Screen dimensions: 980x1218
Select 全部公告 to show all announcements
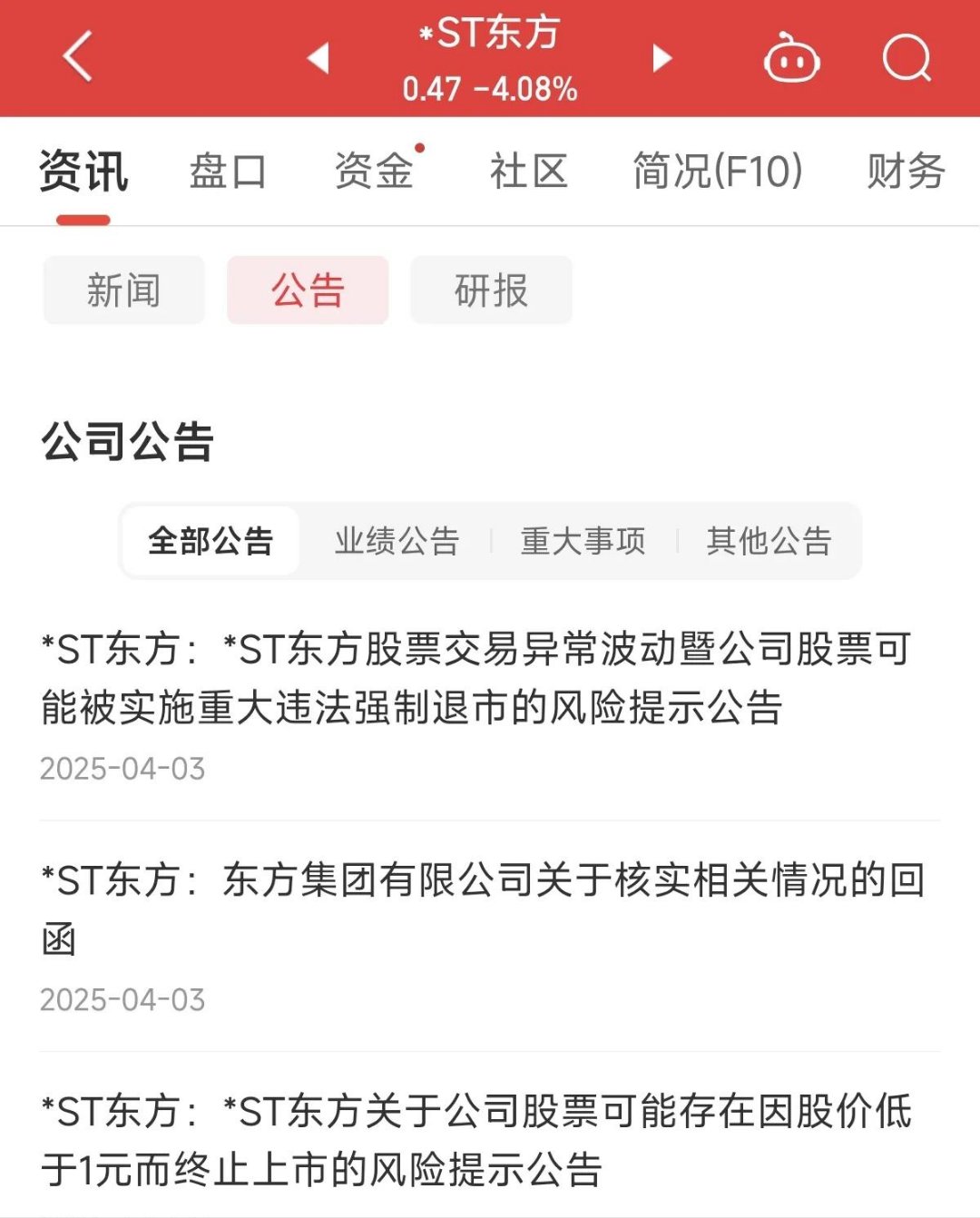coord(211,540)
